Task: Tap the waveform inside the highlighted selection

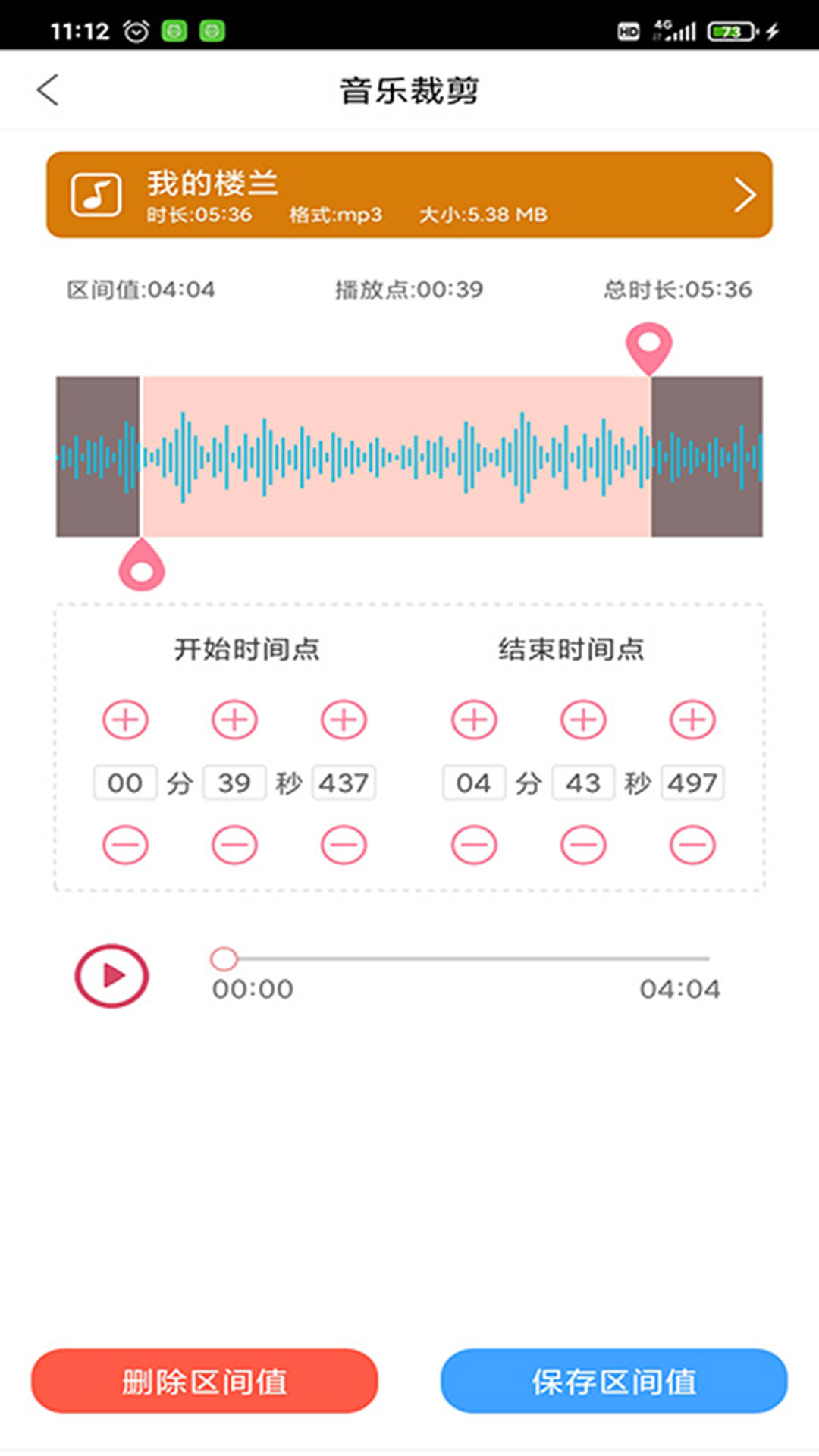Action: pos(394,457)
